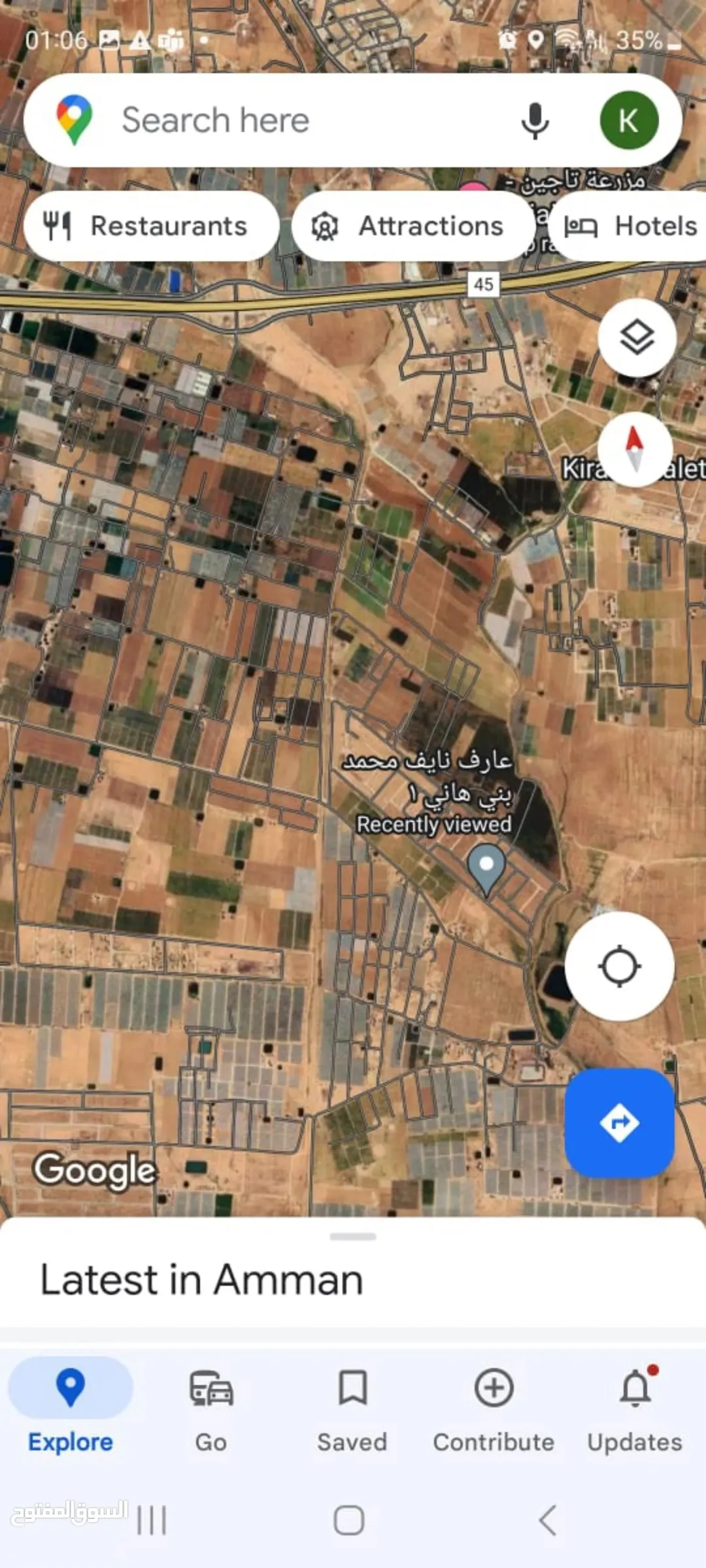Open the K account profile avatar
706x1568 pixels.
[629, 120]
